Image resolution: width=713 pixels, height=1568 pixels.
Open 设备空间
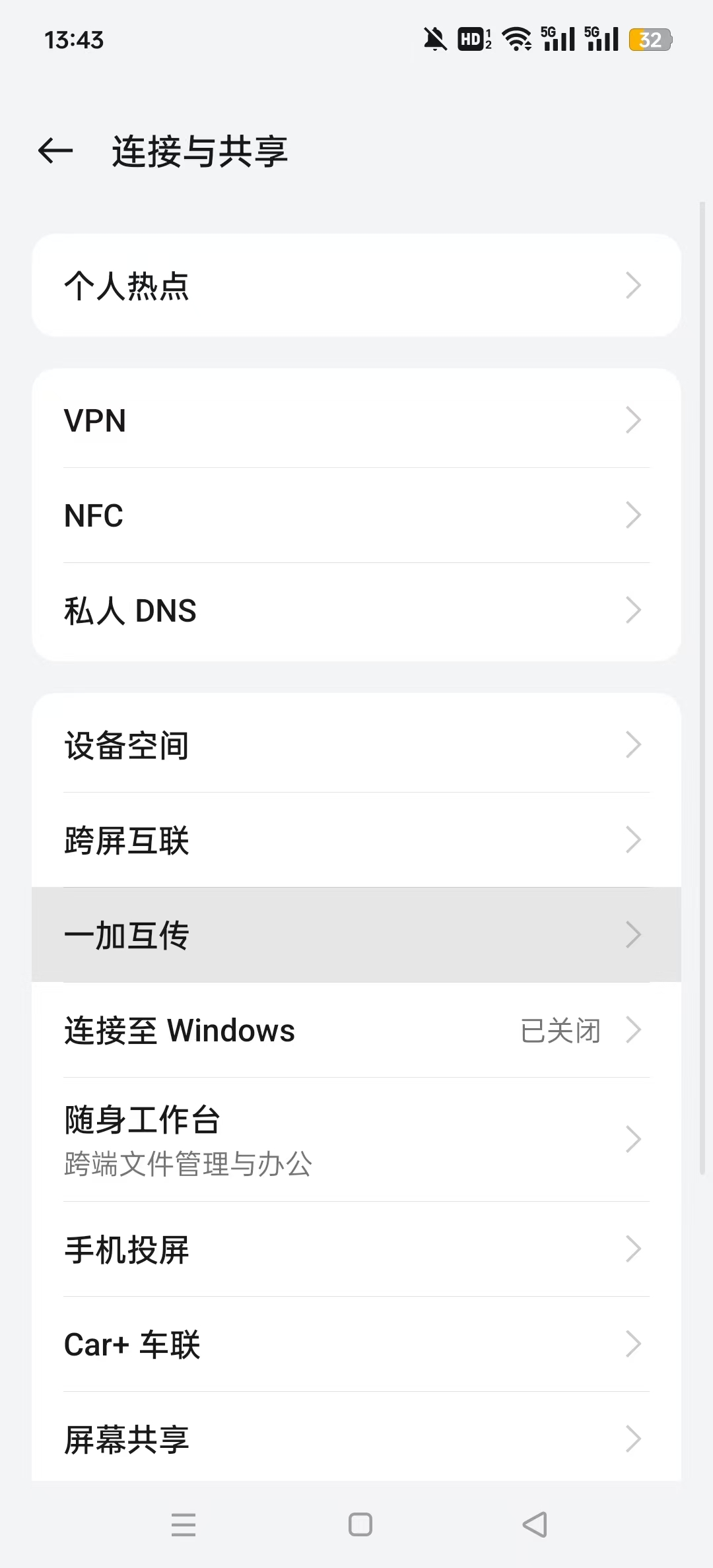point(356,744)
